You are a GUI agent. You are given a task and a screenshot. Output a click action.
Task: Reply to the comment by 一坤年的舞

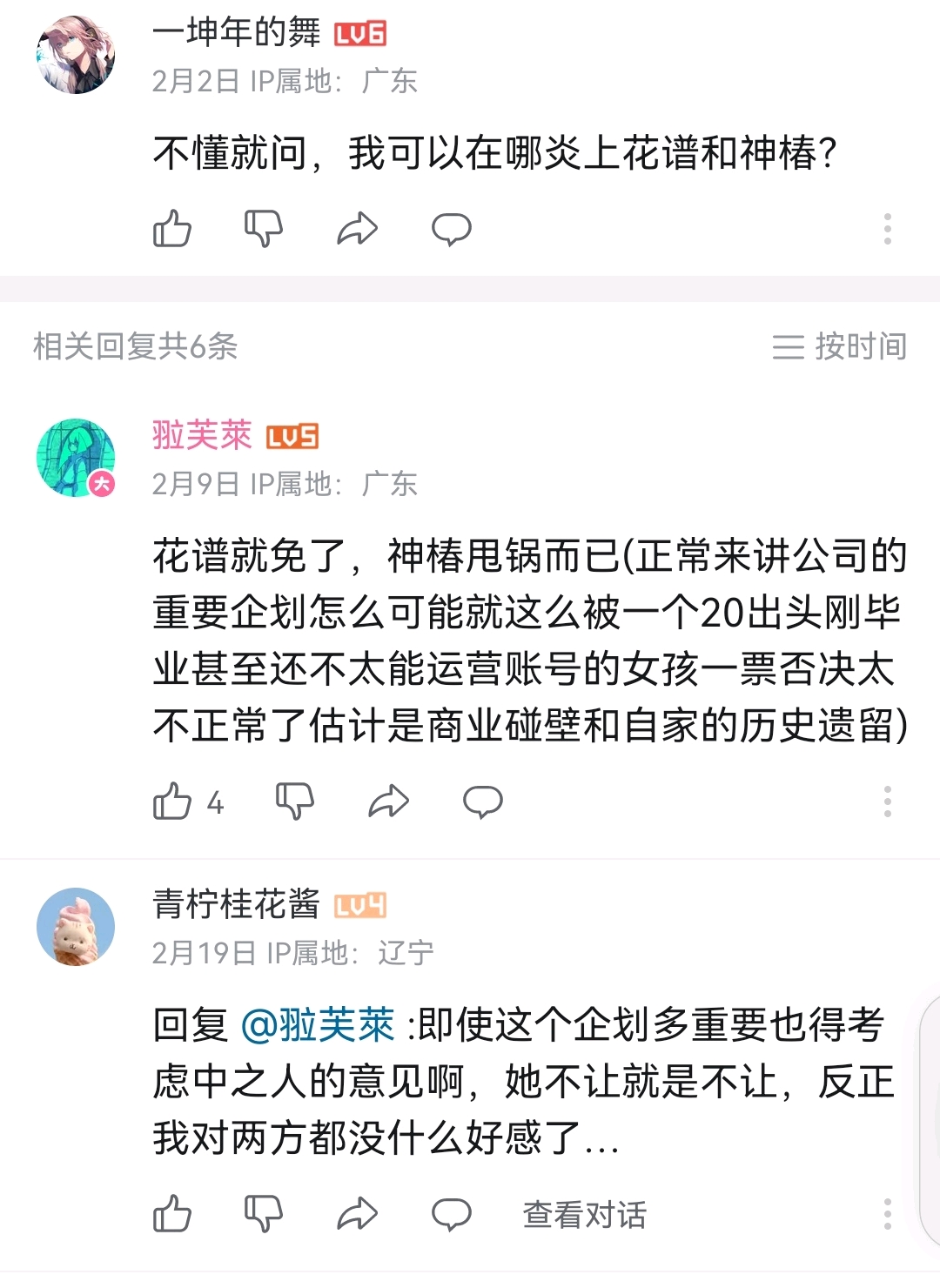[451, 229]
